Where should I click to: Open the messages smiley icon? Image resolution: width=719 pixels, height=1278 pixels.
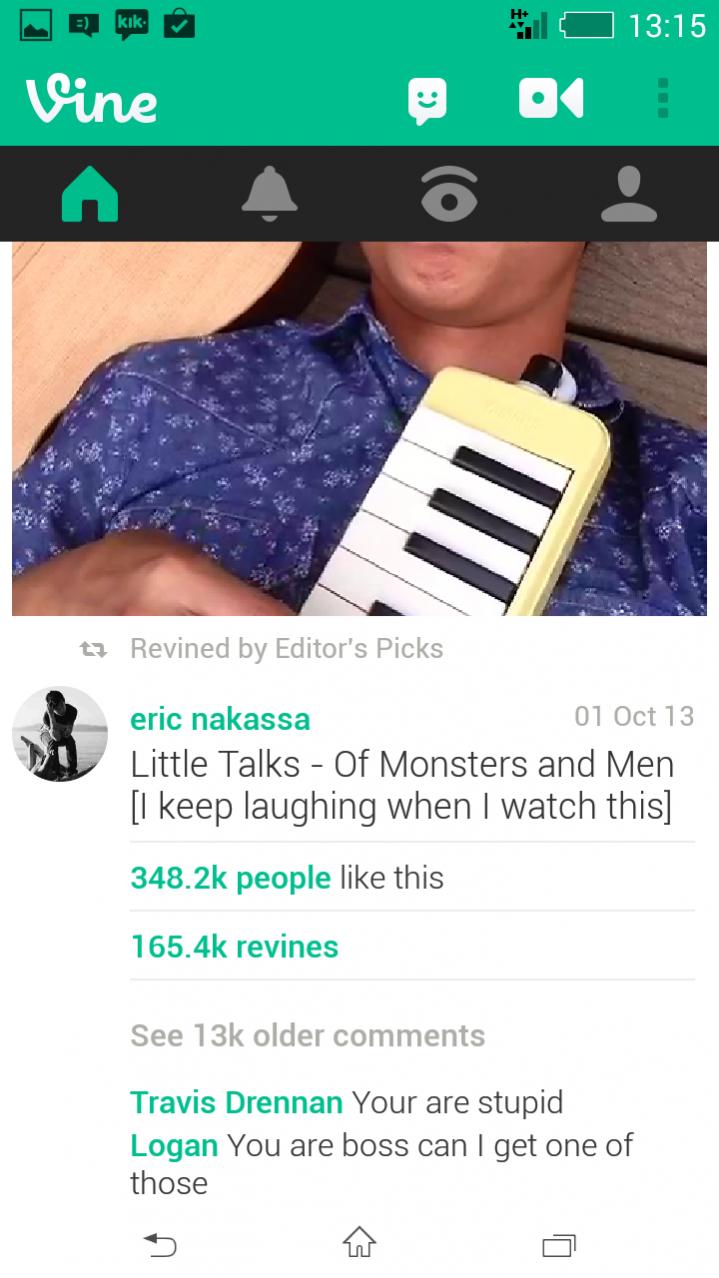click(x=427, y=101)
